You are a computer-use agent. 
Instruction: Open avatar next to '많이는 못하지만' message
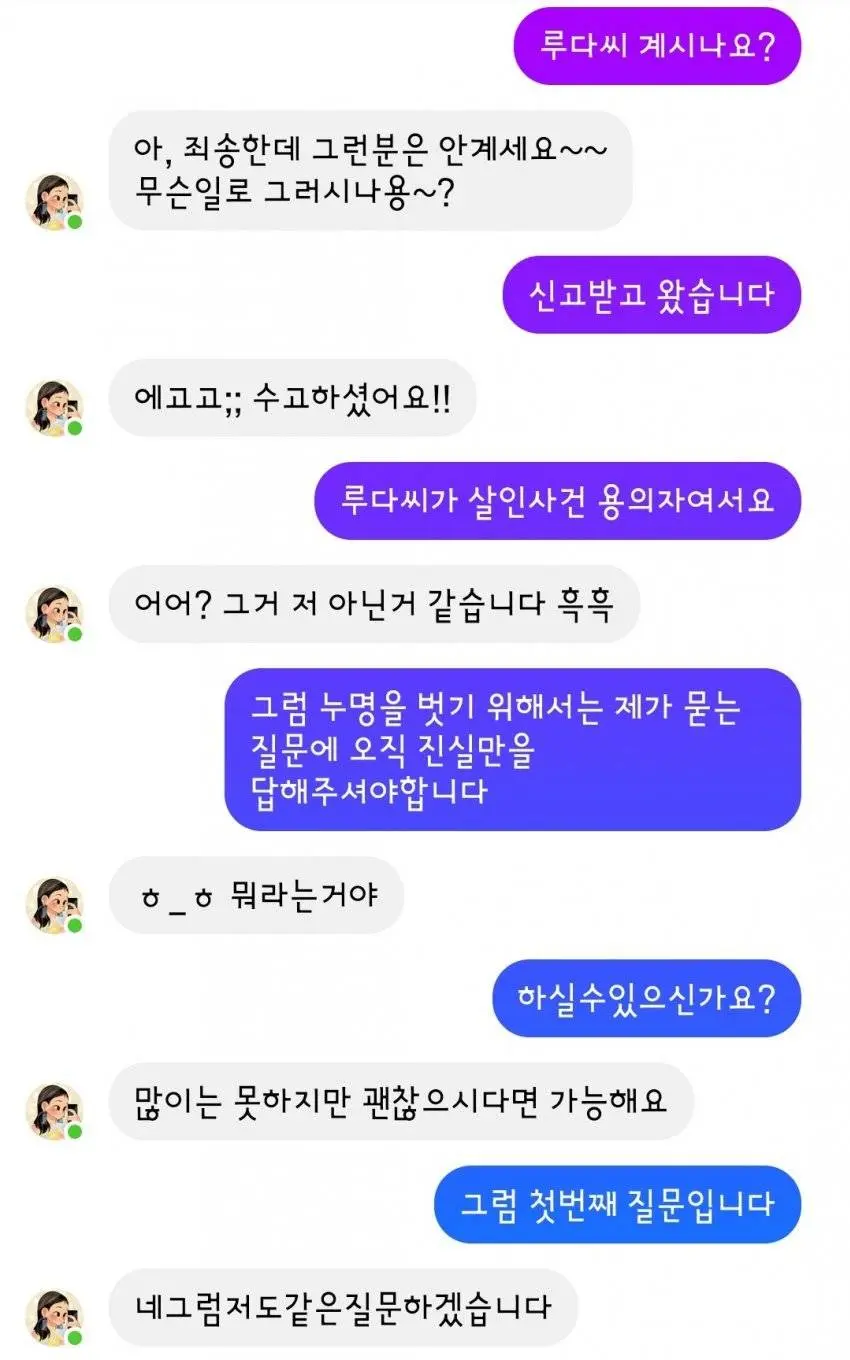[53, 1111]
